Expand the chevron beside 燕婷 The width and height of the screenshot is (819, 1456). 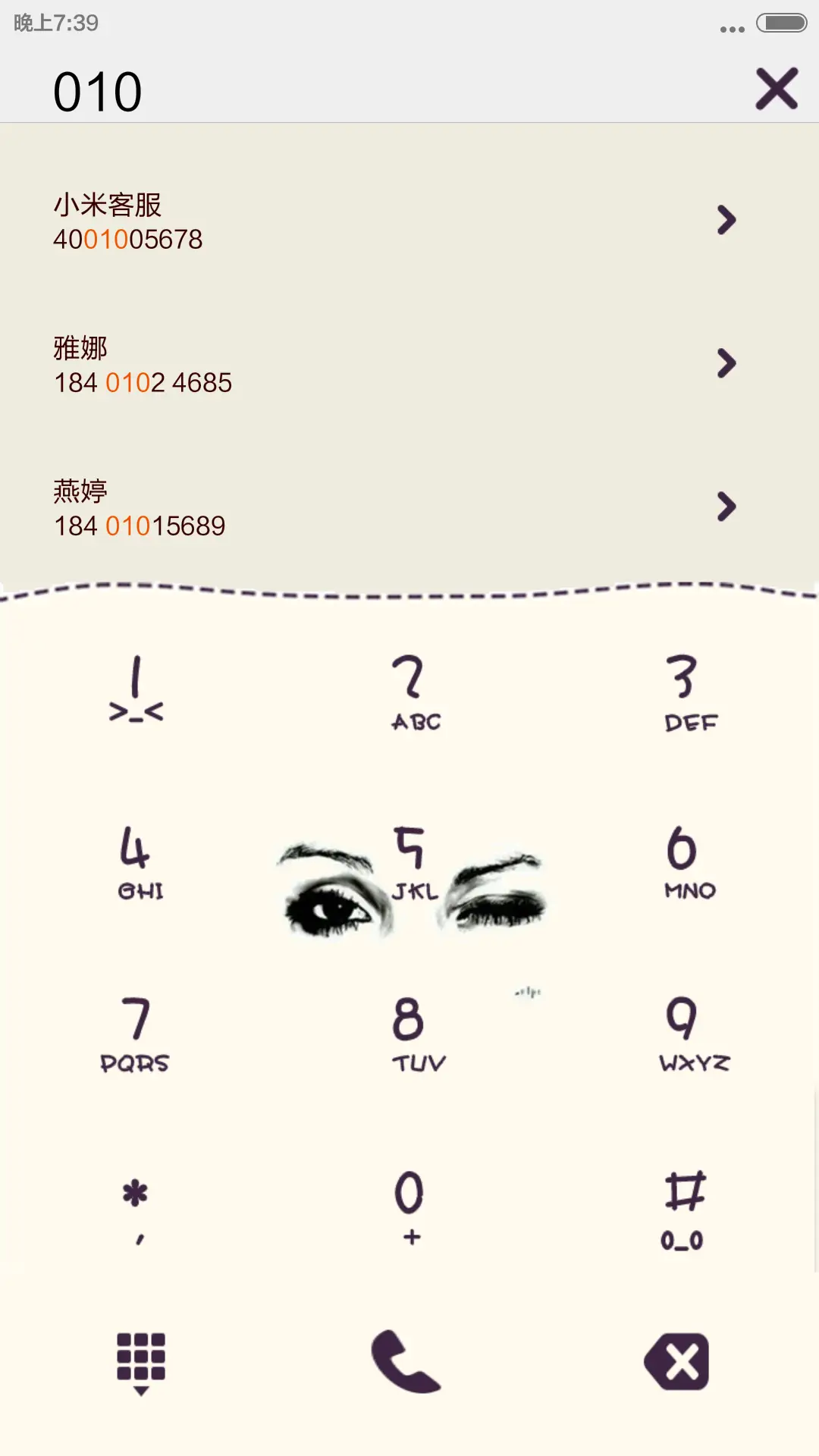point(726,506)
